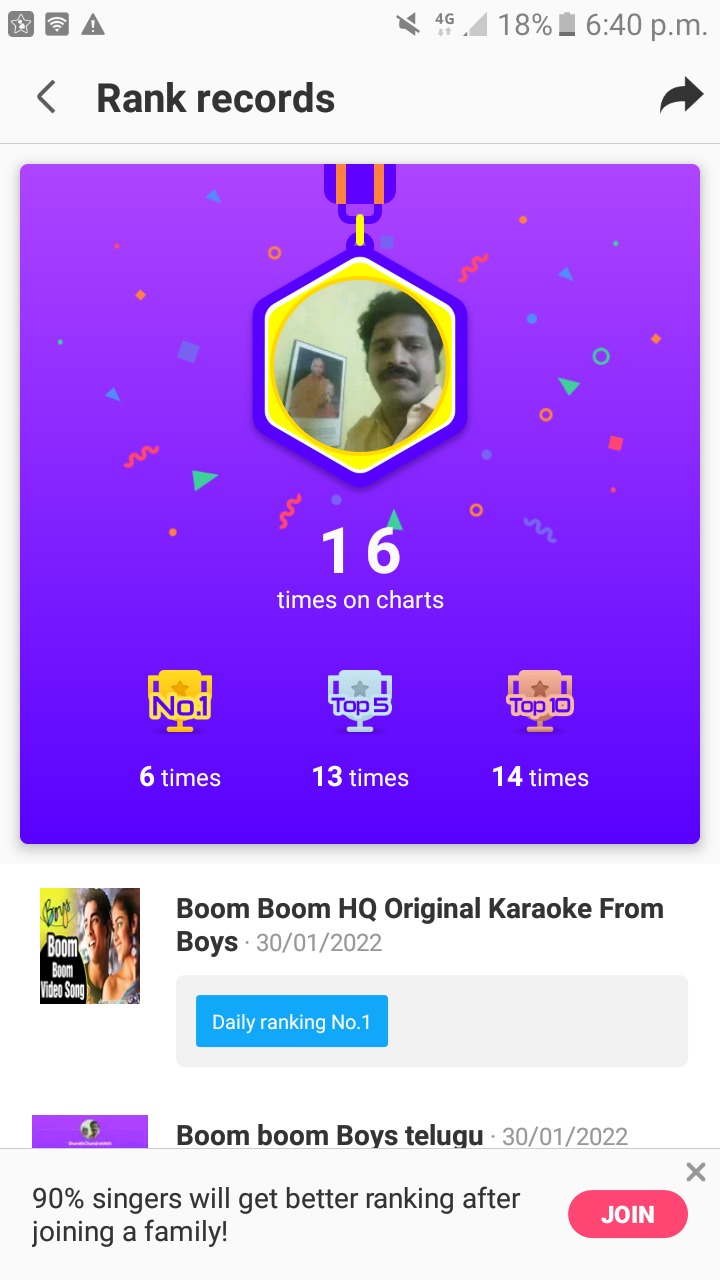Open Boom boom Boys telugu record
Image resolution: width=720 pixels, height=1280 pixels.
pyautogui.click(x=330, y=1135)
